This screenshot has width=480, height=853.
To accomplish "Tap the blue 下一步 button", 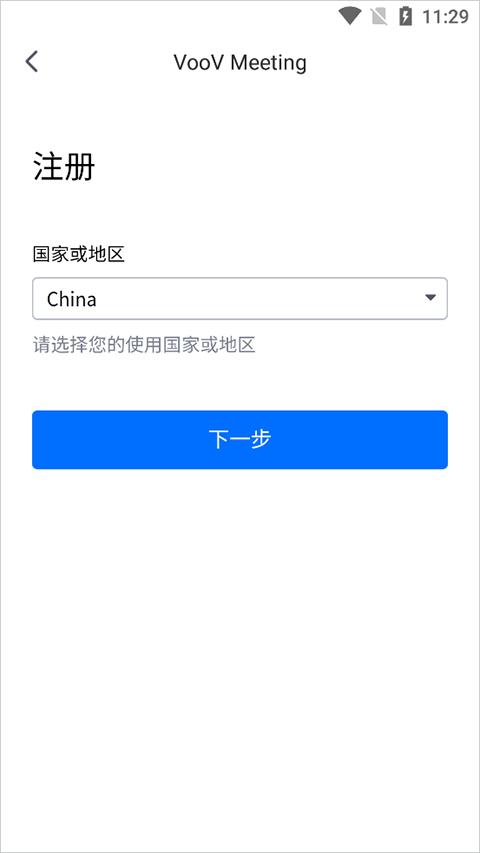I will click(x=240, y=440).
